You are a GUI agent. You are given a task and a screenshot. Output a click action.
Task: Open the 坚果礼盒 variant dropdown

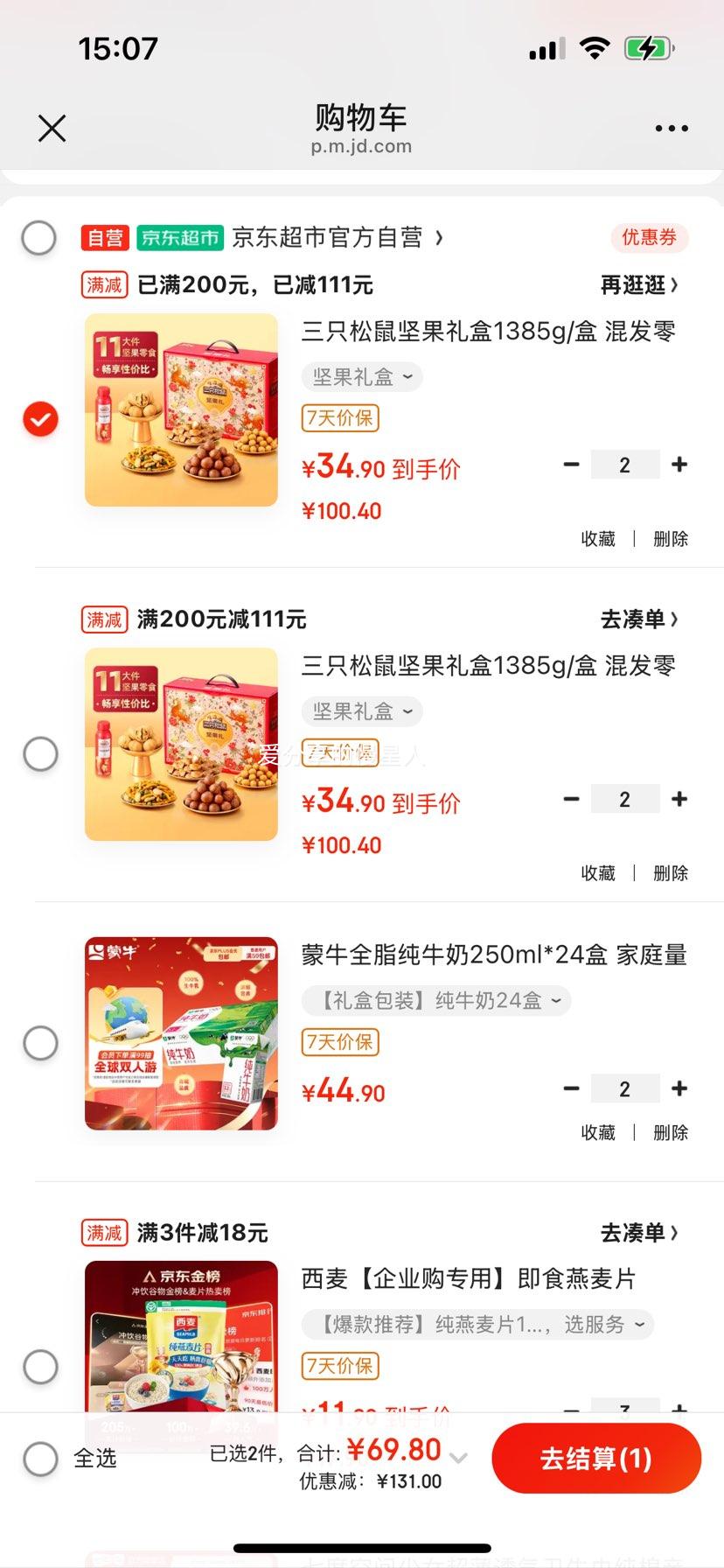(360, 376)
